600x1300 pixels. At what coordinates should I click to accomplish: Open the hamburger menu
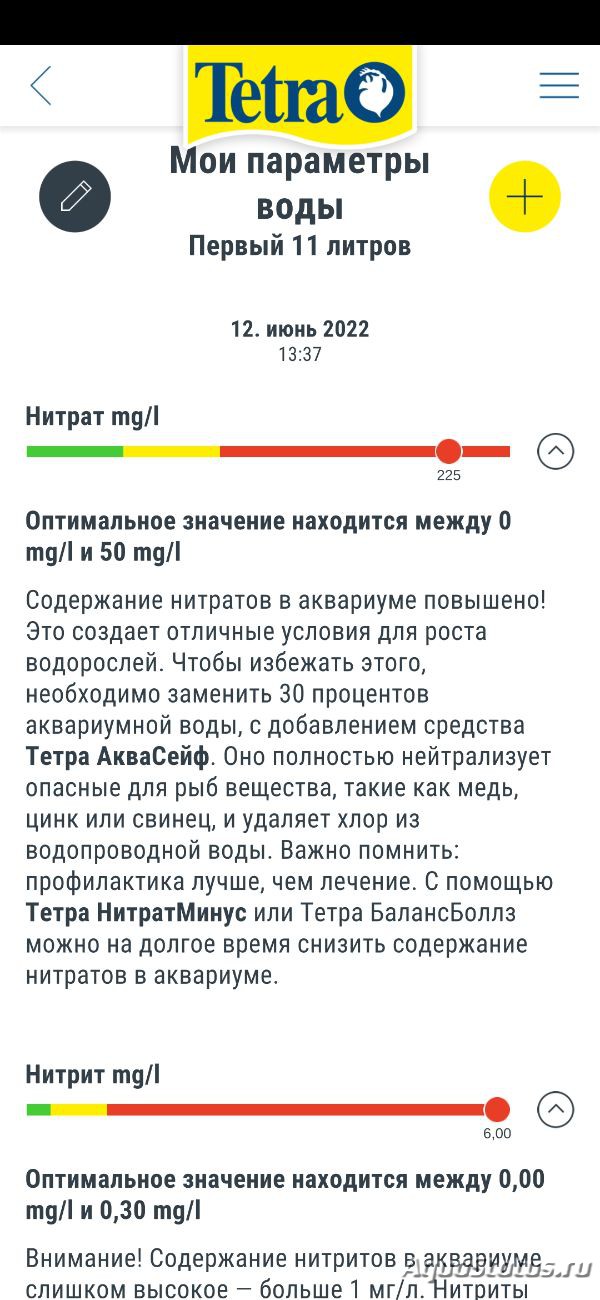(x=559, y=86)
